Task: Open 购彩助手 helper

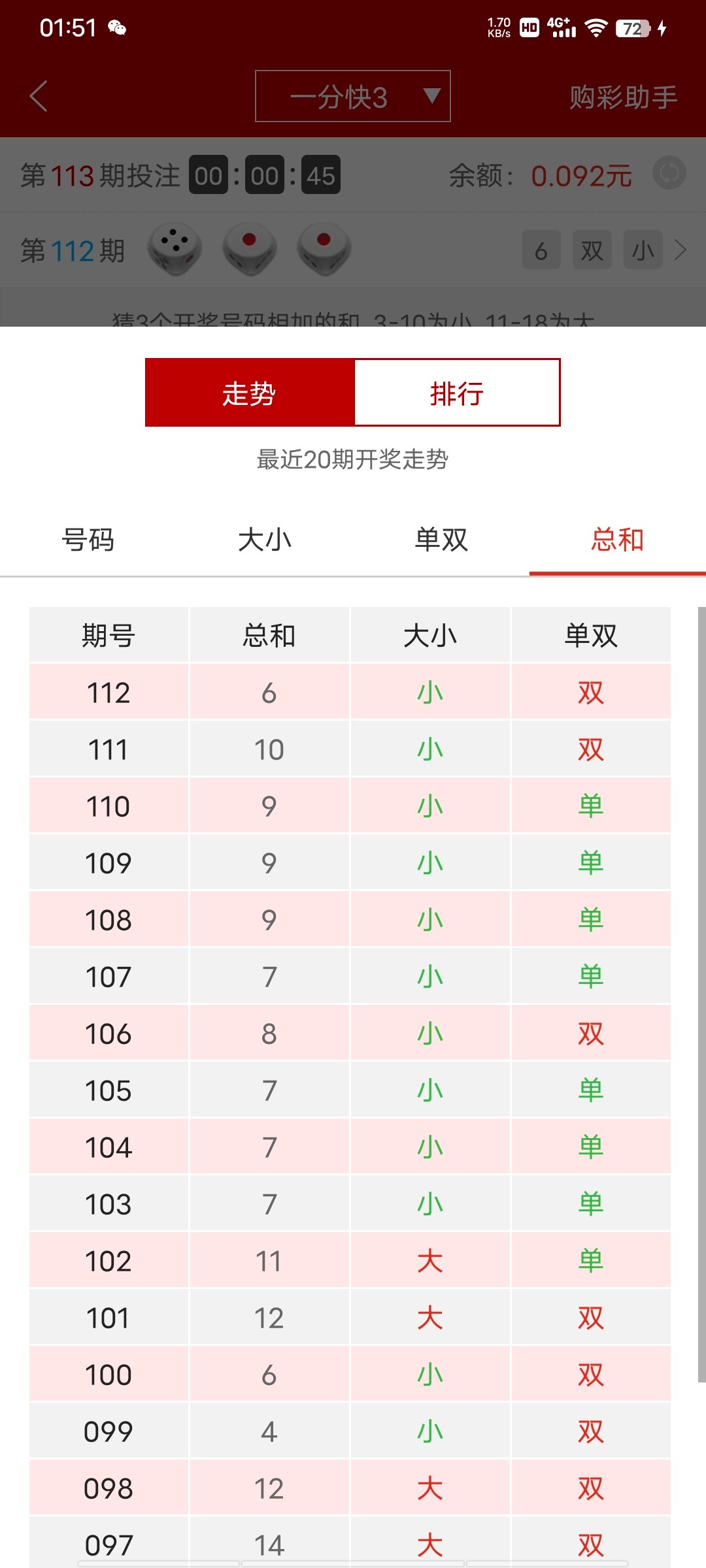Action: pos(622,97)
